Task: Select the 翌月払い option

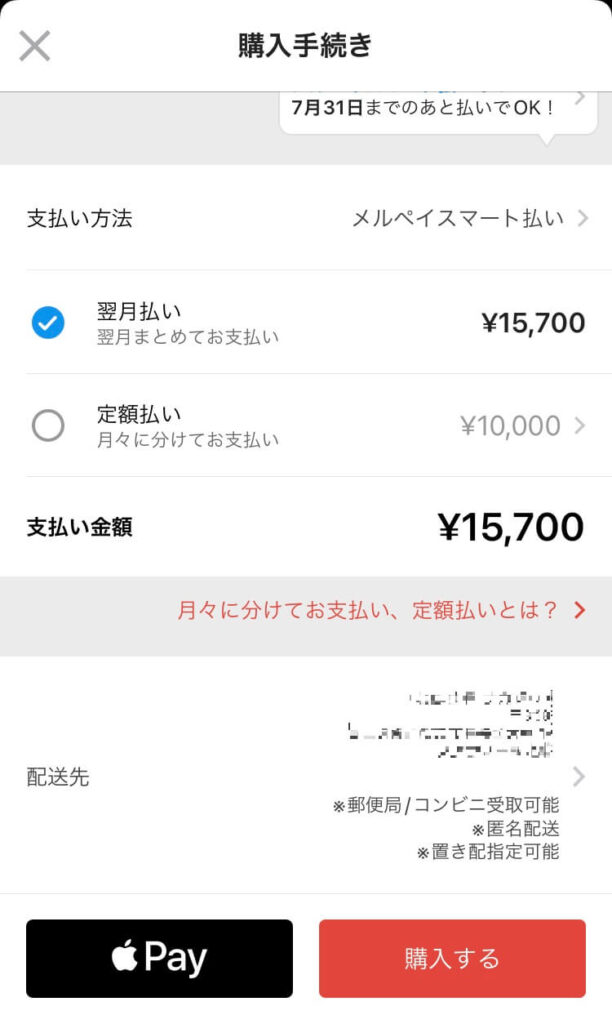Action: [x=48, y=322]
